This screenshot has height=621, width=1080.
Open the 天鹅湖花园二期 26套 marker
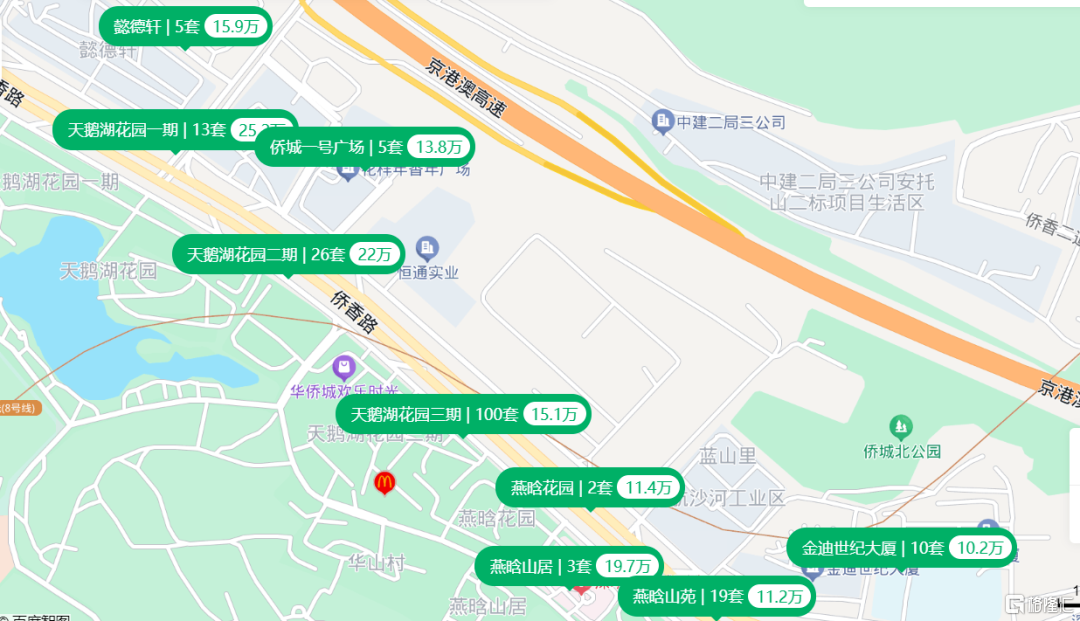click(289, 254)
